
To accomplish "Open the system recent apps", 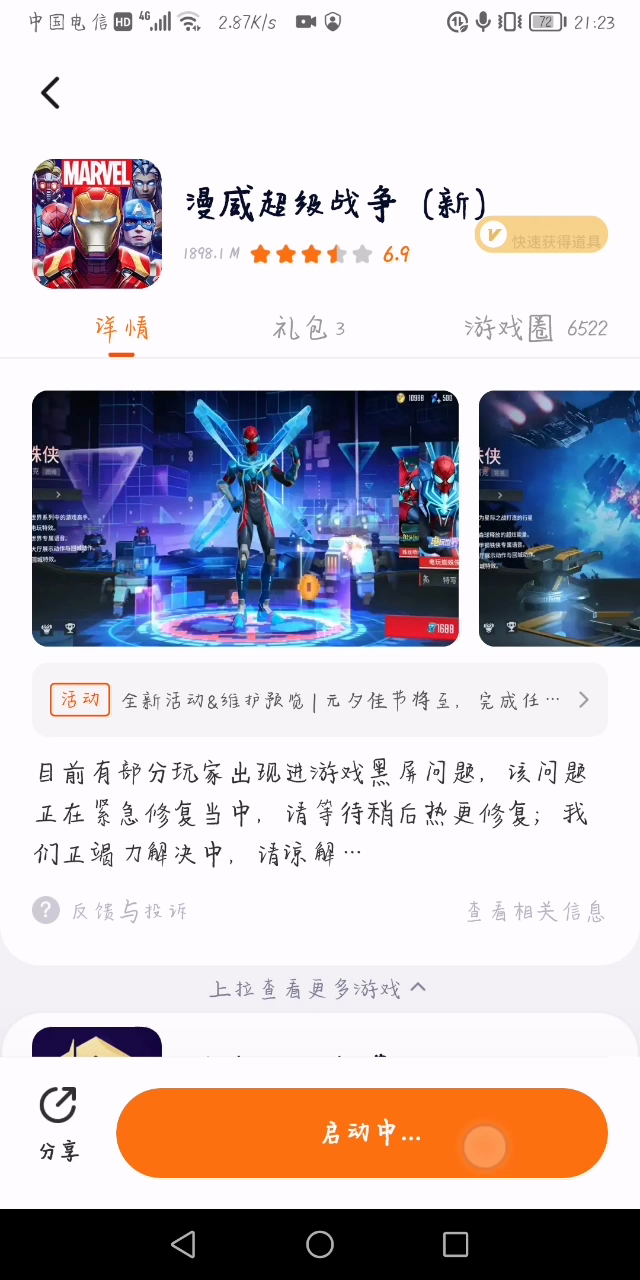I will tap(455, 1244).
